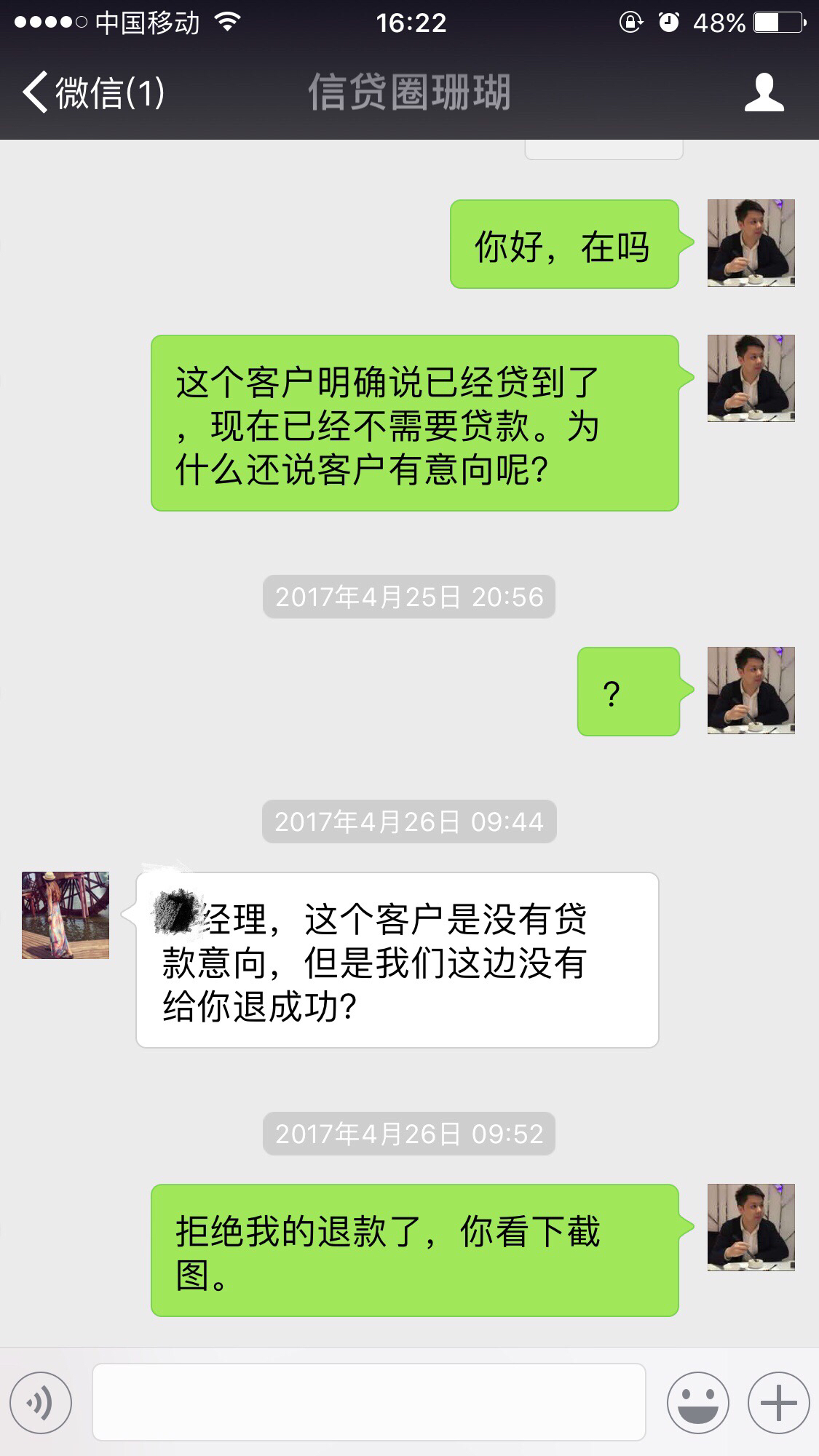
Task: Open the plus attachment menu
Action: tap(778, 1401)
